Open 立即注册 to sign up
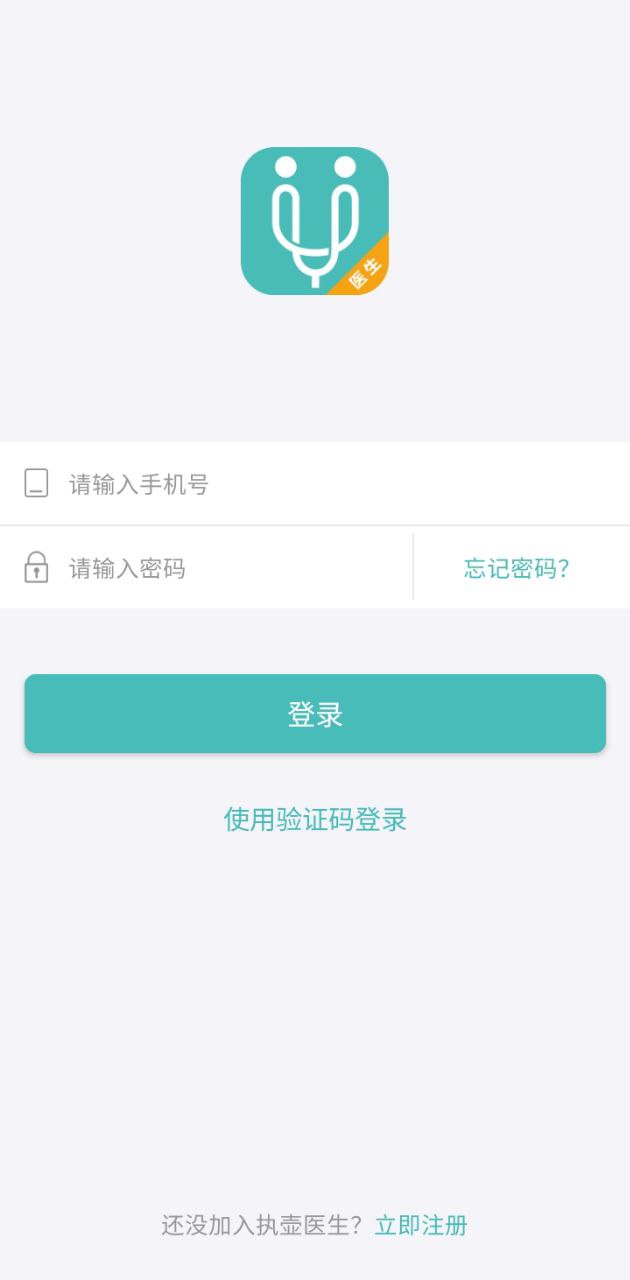Screen dimensions: 630x1280 [x=421, y=1225]
